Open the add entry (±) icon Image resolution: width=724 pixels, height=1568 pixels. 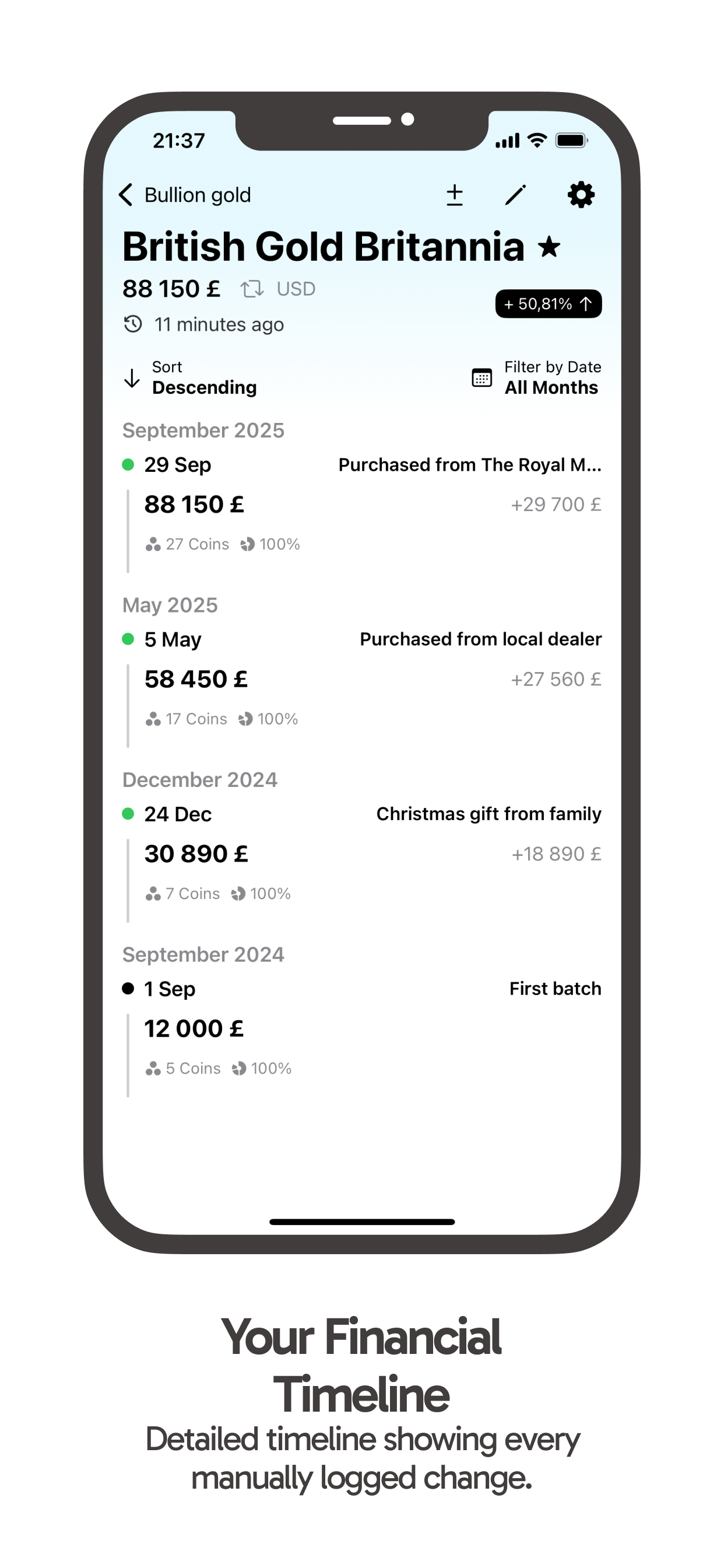pyautogui.click(x=455, y=195)
